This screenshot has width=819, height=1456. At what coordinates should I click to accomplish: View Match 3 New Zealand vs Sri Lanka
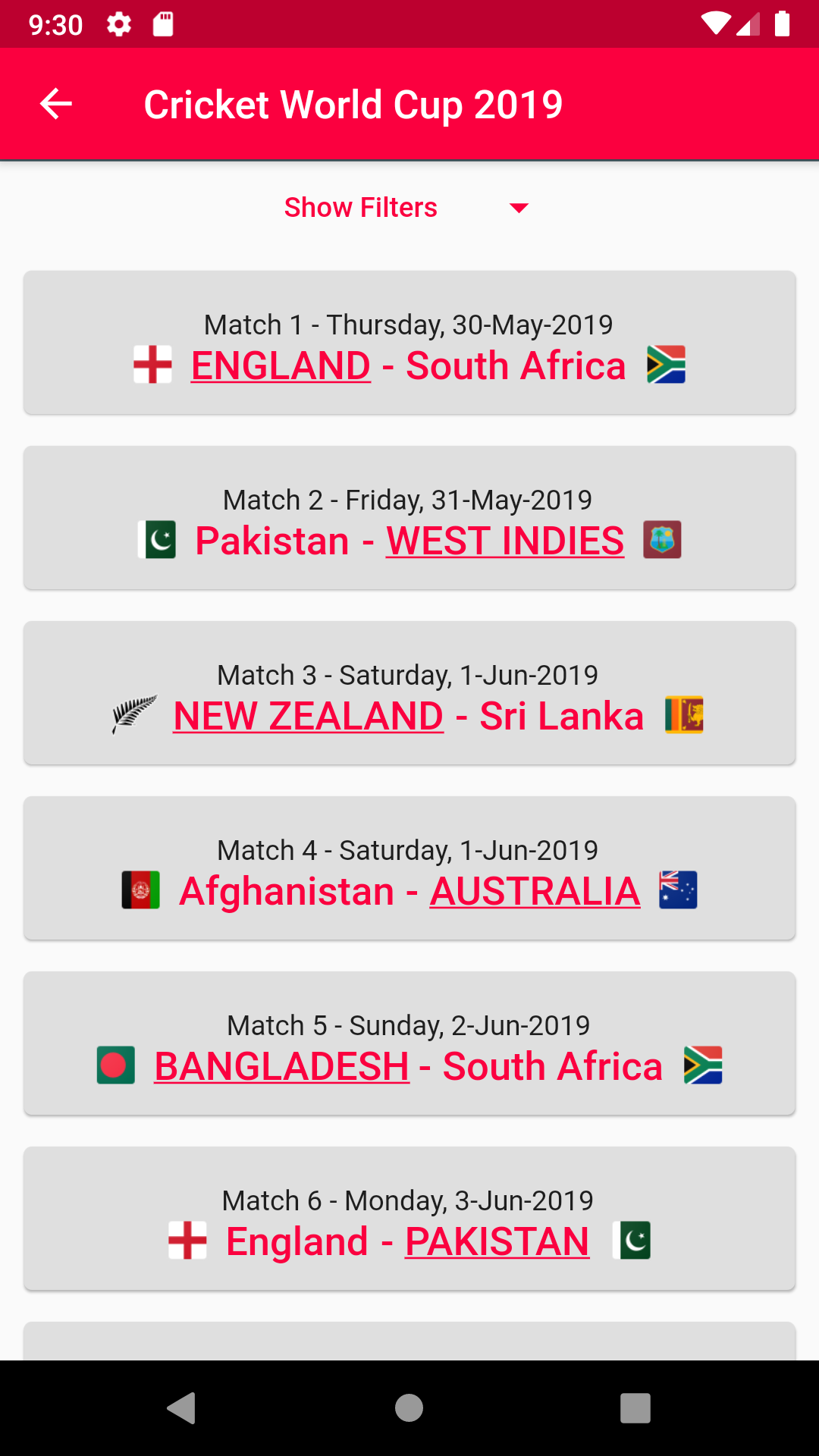tap(409, 693)
